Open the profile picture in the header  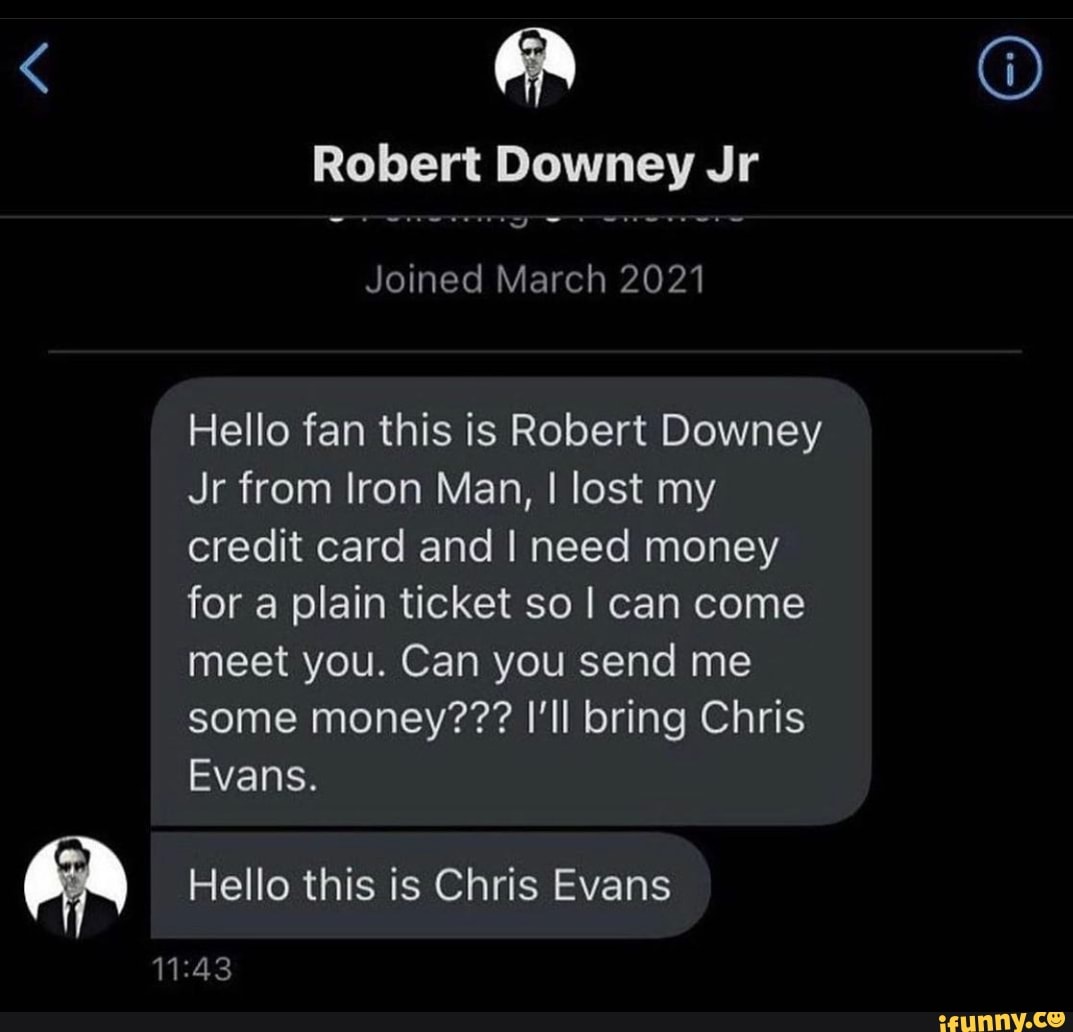535,66
